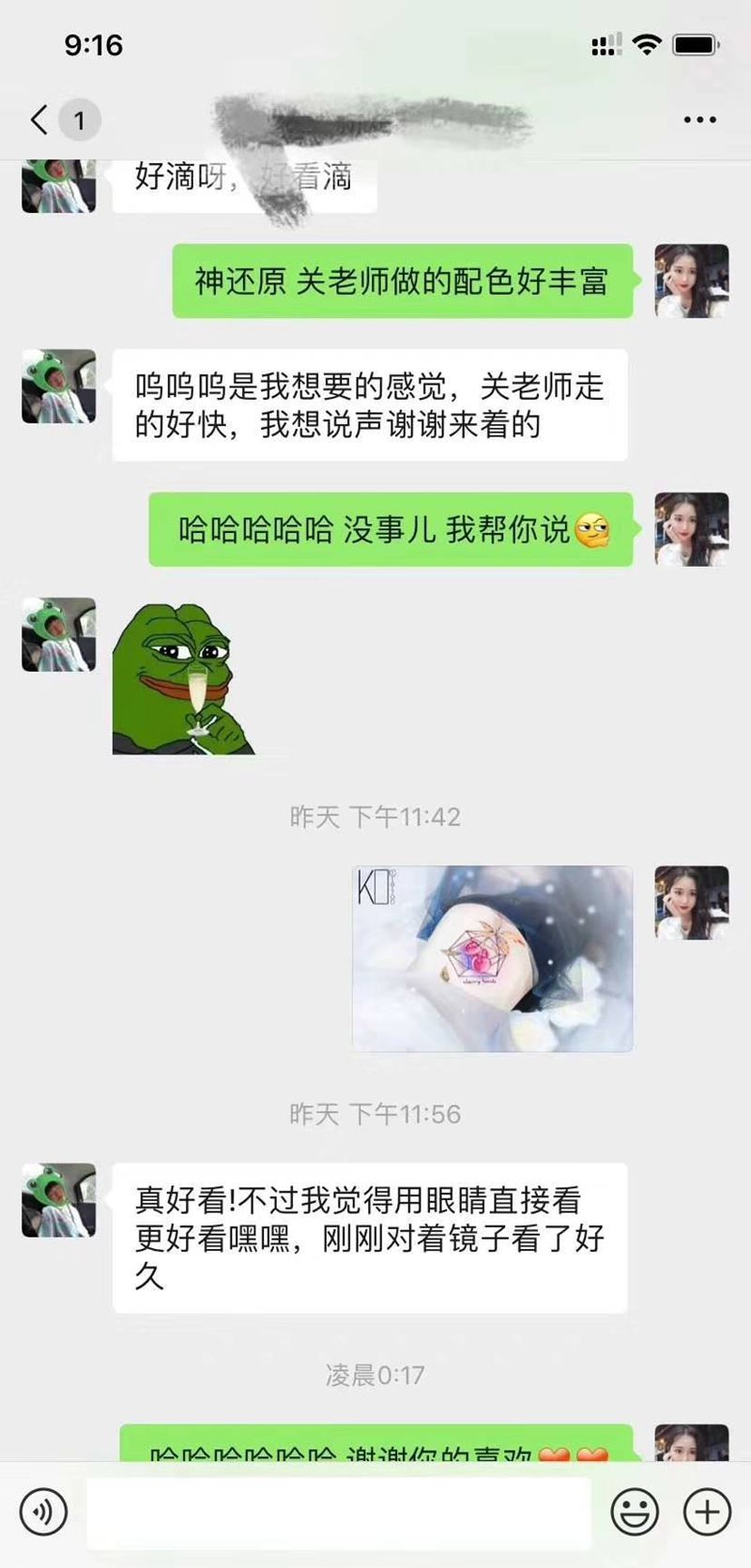Switch to voice message input

[x=43, y=1512]
